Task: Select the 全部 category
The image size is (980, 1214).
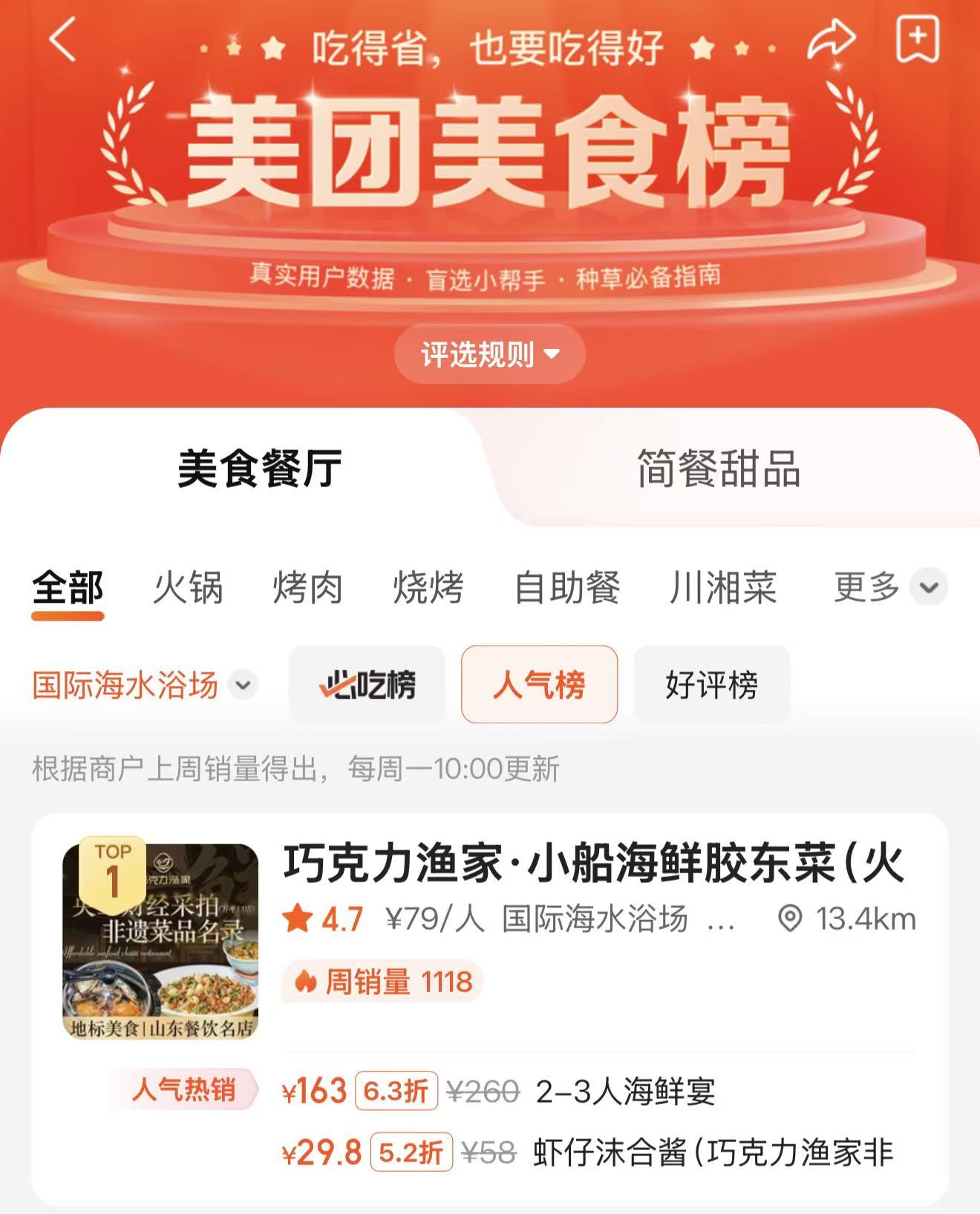Action: click(68, 588)
